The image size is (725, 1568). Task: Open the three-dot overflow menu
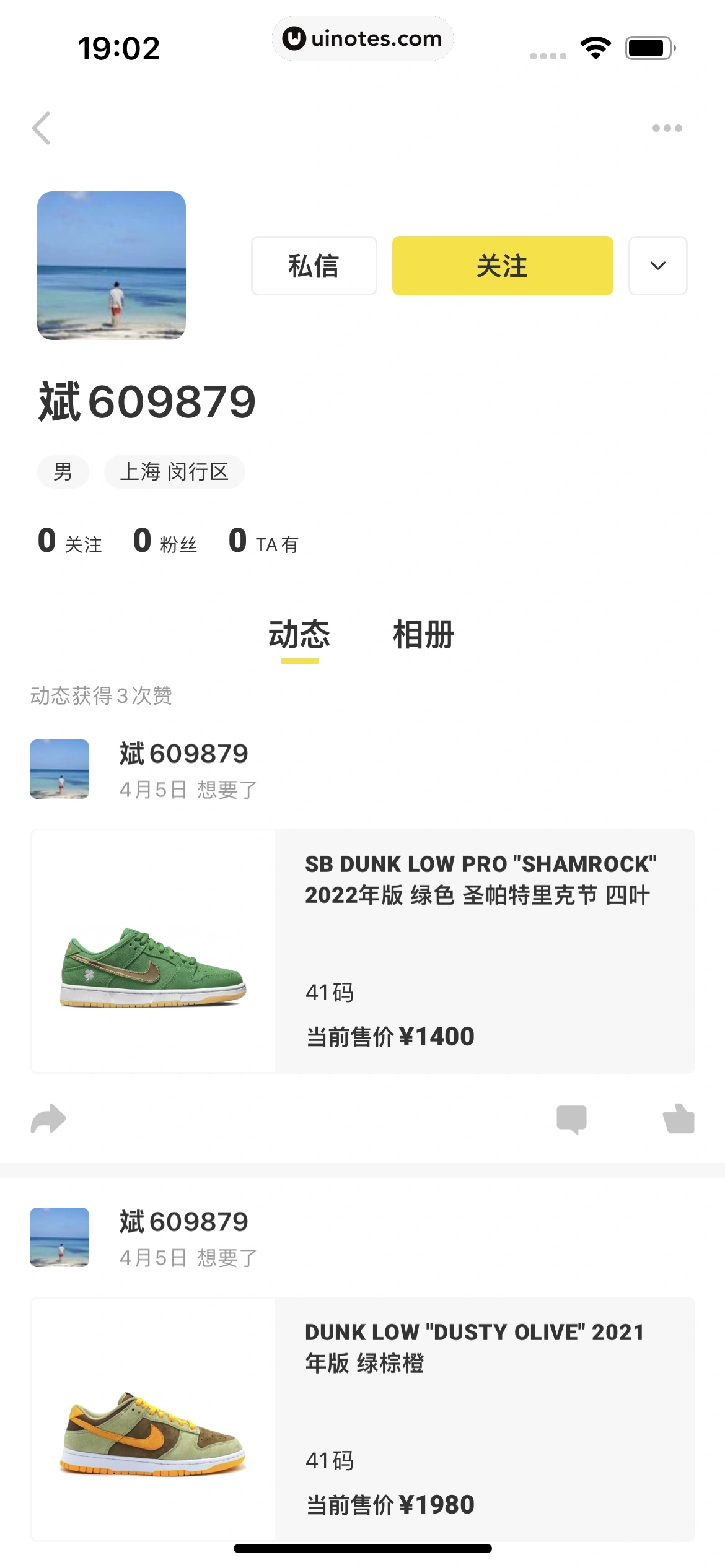click(x=667, y=128)
